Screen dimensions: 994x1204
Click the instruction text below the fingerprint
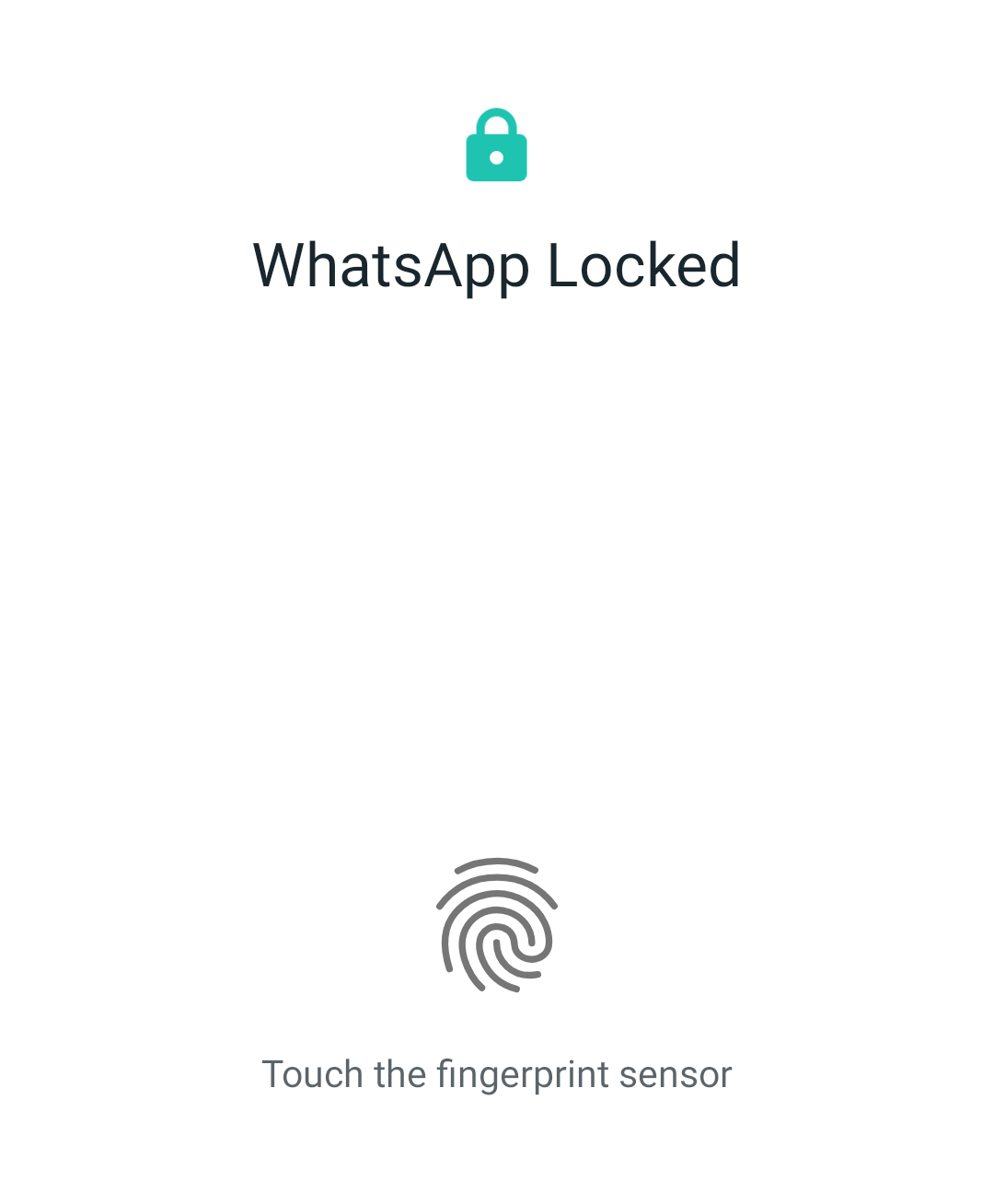click(497, 1074)
